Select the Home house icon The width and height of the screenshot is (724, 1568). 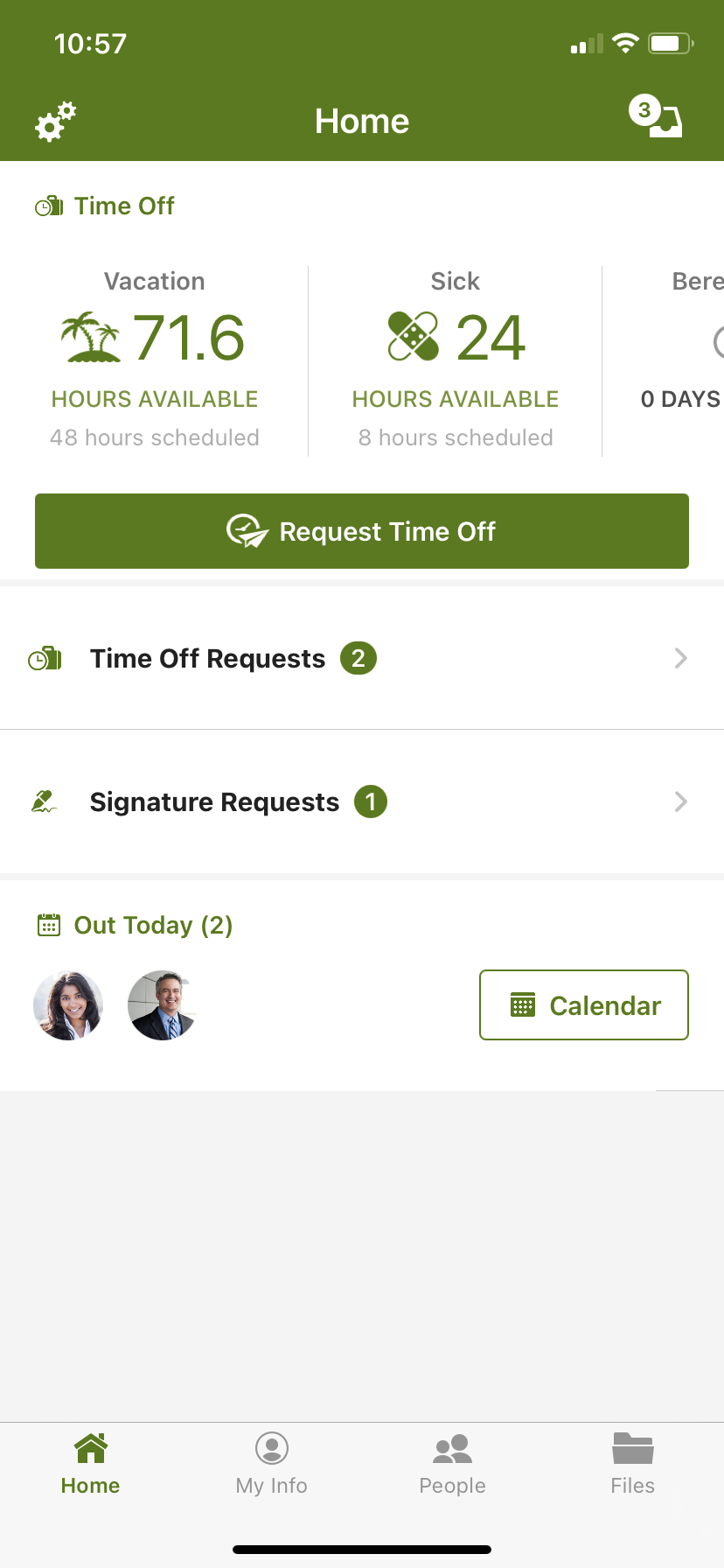90,1448
